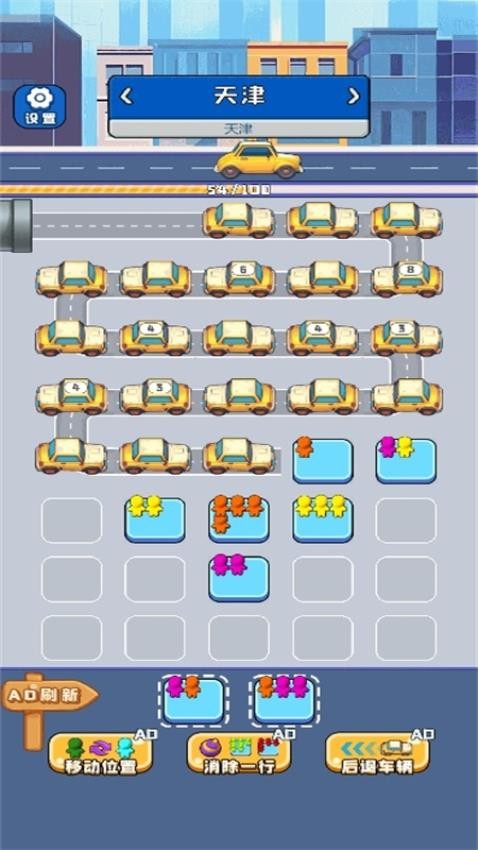Tap the board tile with three yellow passengers
This screenshot has height=850, width=478.
pos(322,520)
